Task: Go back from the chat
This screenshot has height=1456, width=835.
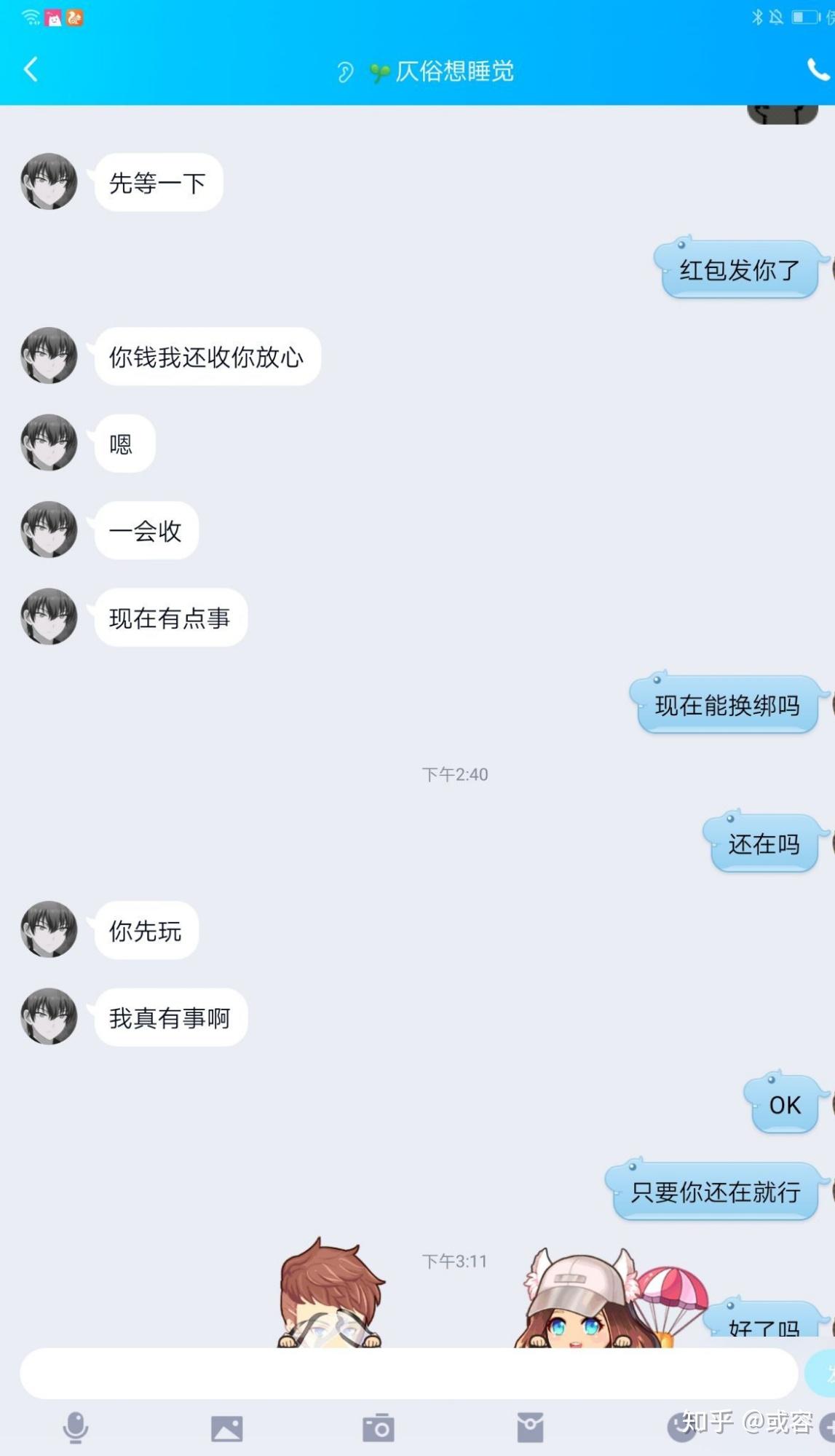Action: coord(31,70)
